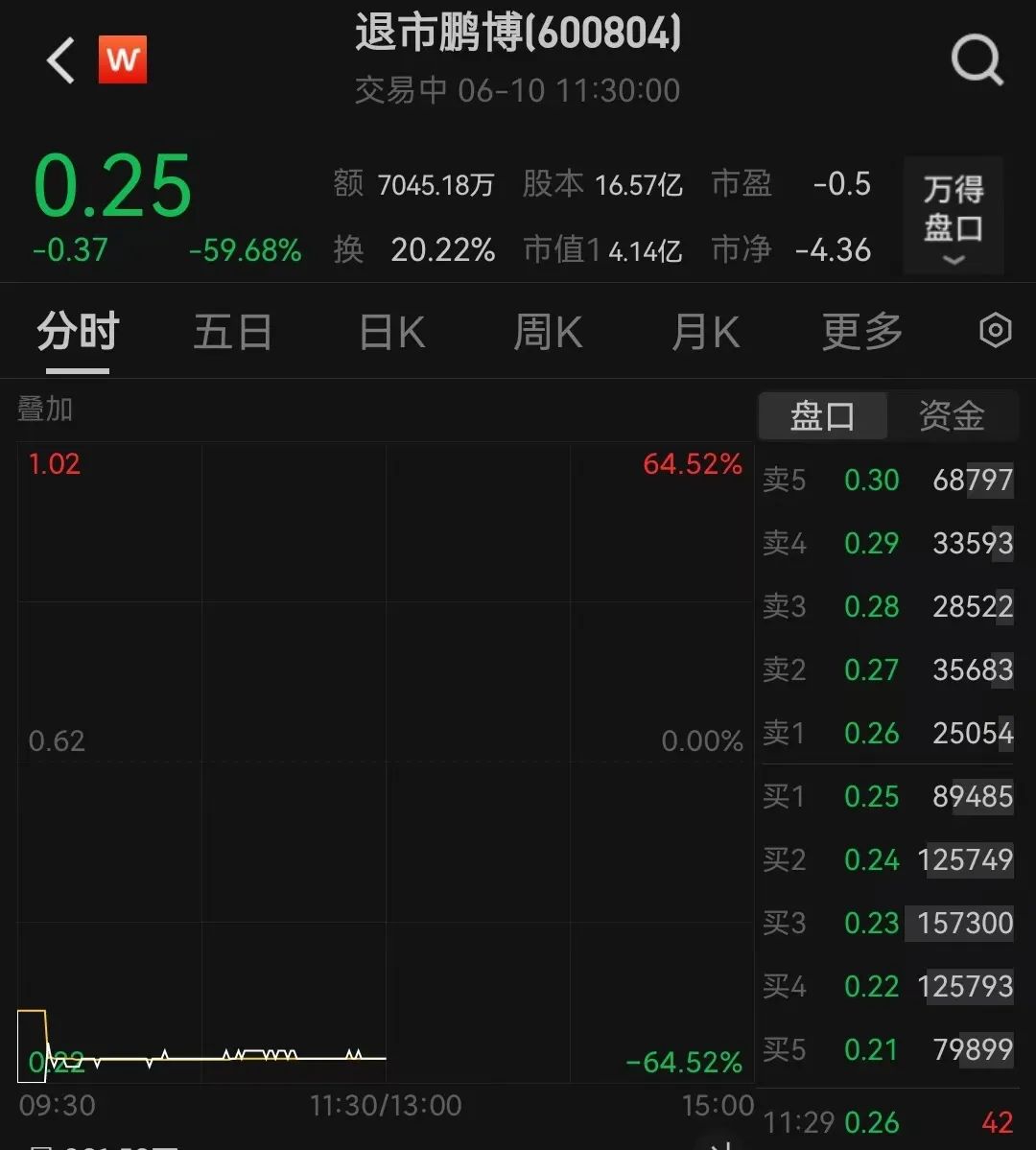Open chart settings hexagon icon
Screen dimensions: 1036x1150
995,331
